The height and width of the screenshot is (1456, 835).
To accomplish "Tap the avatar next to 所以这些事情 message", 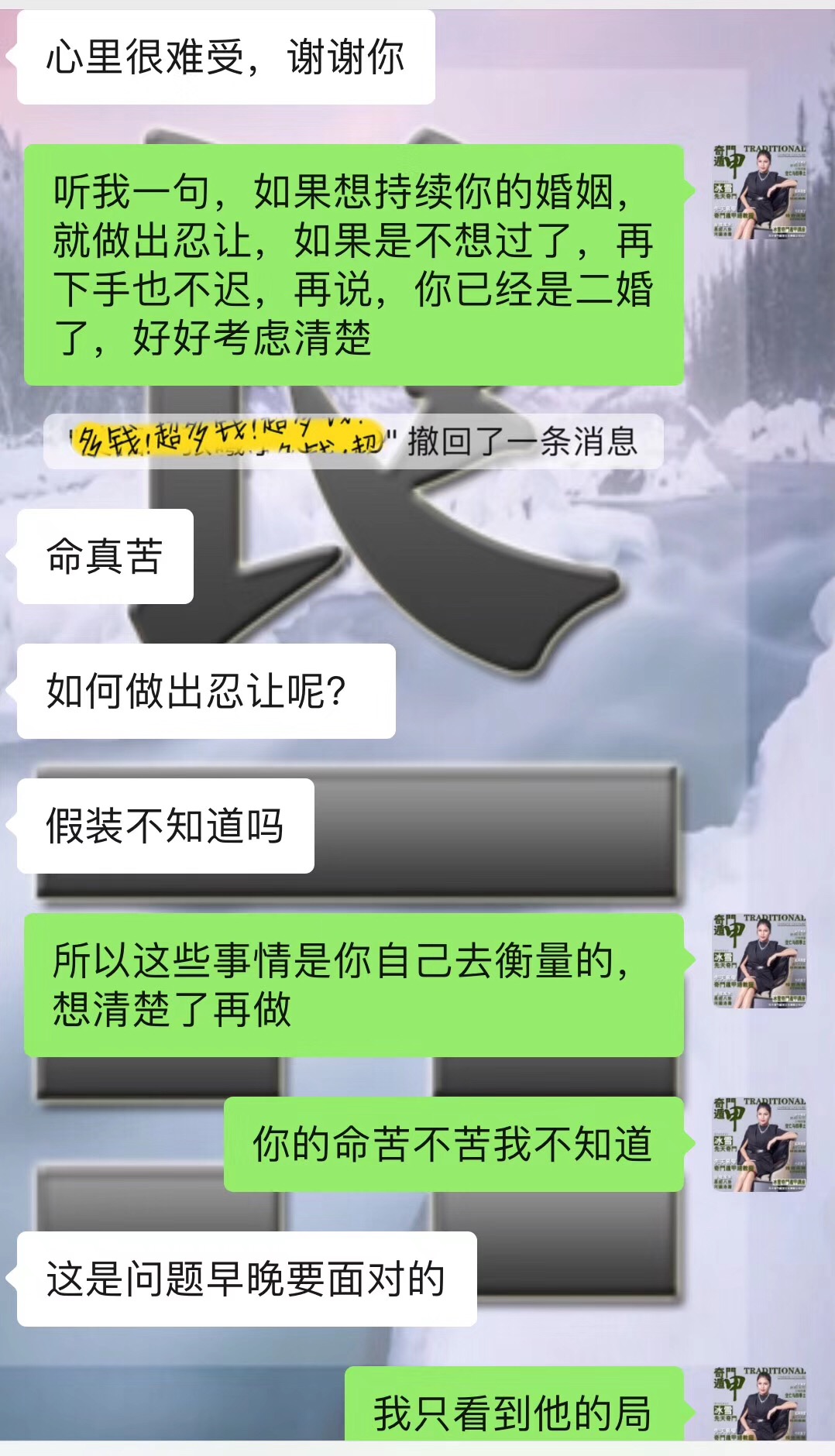I will point(759,961).
